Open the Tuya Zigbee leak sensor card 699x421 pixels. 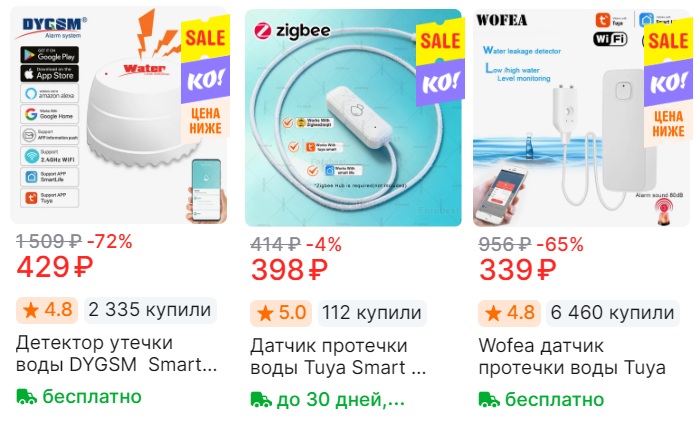pos(352,120)
